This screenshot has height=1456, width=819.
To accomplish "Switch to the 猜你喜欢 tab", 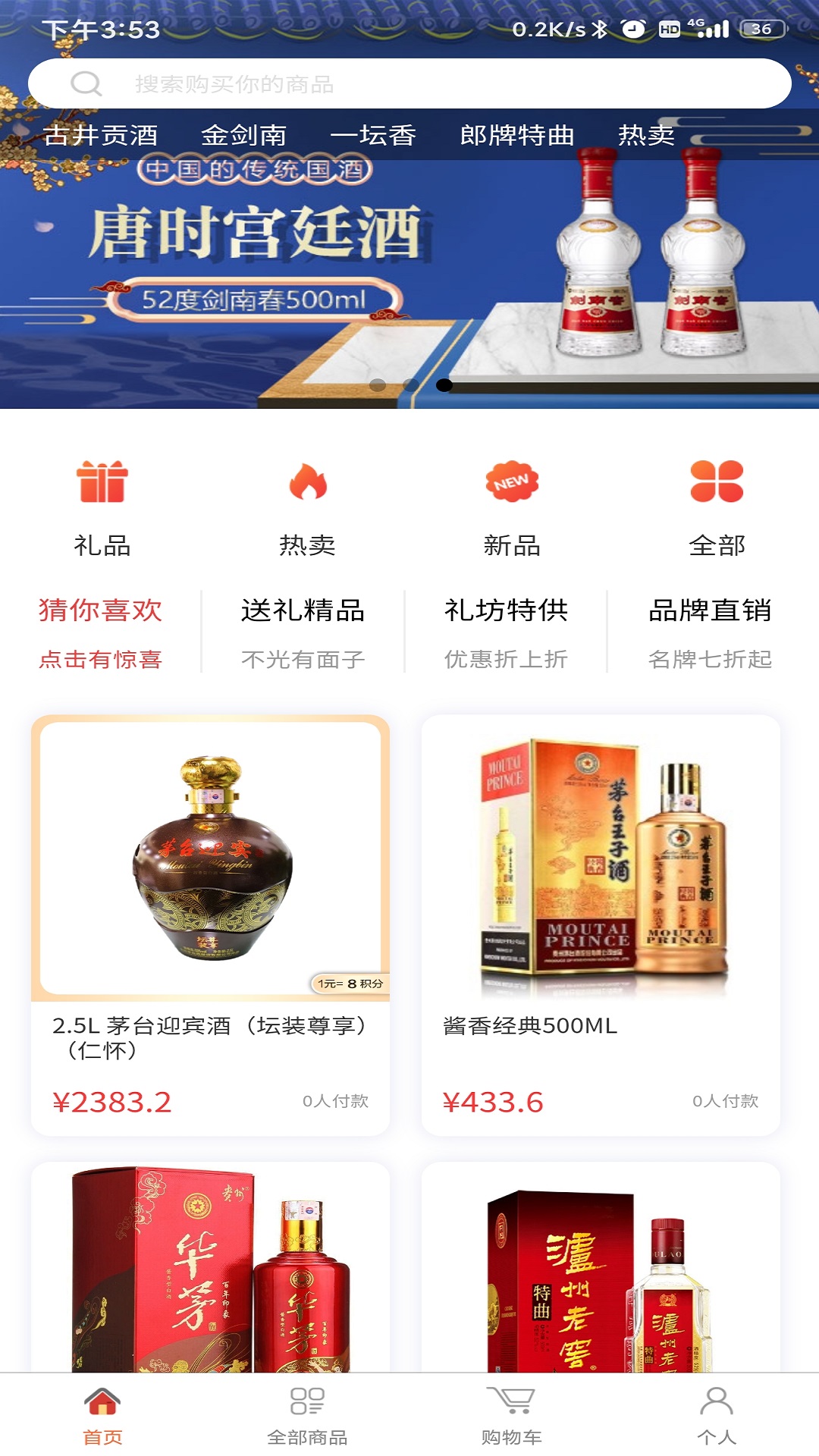I will 100,632.
